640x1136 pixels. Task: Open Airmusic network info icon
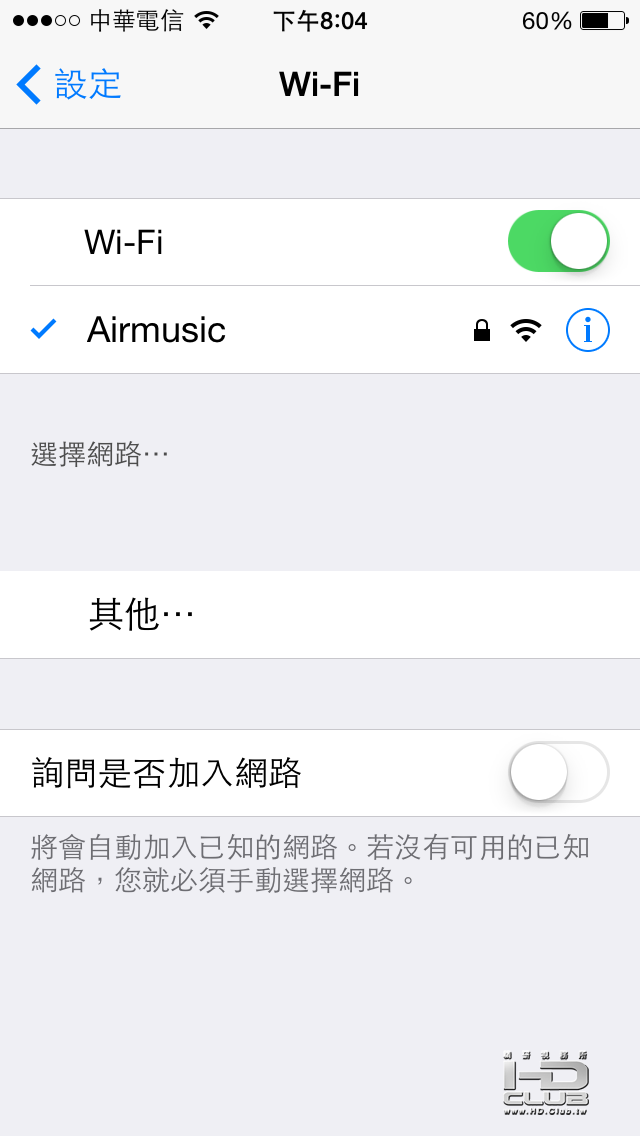click(x=587, y=330)
